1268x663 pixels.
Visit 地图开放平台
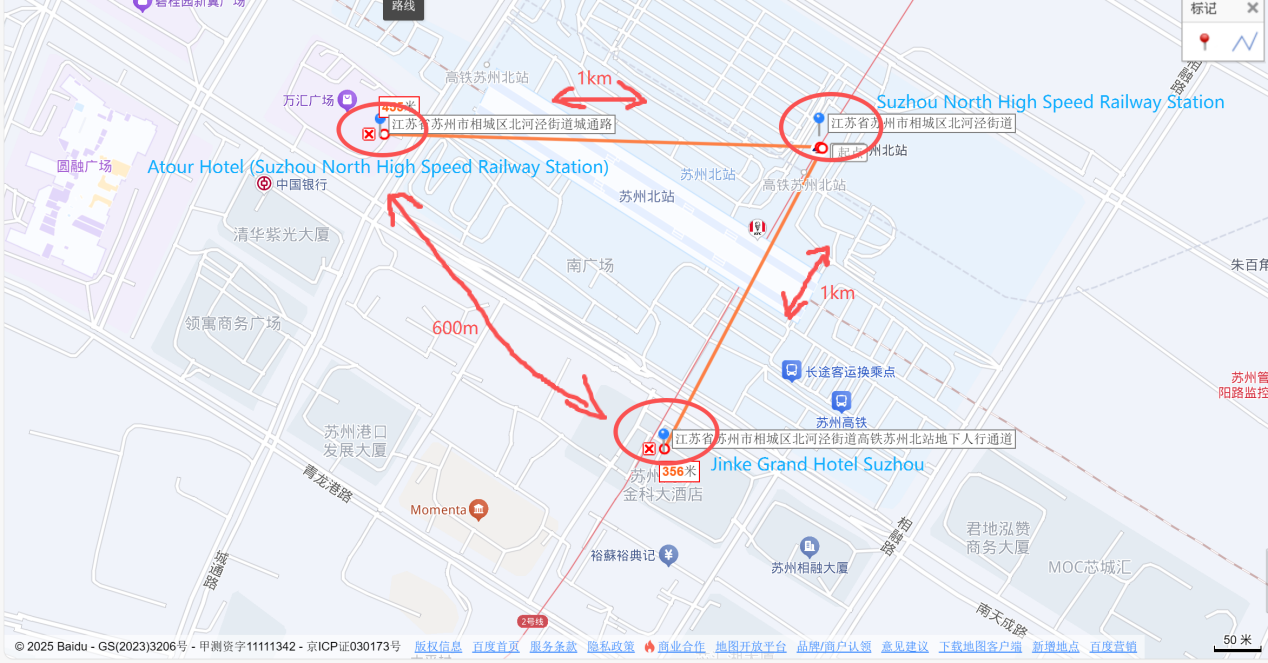coord(750,647)
